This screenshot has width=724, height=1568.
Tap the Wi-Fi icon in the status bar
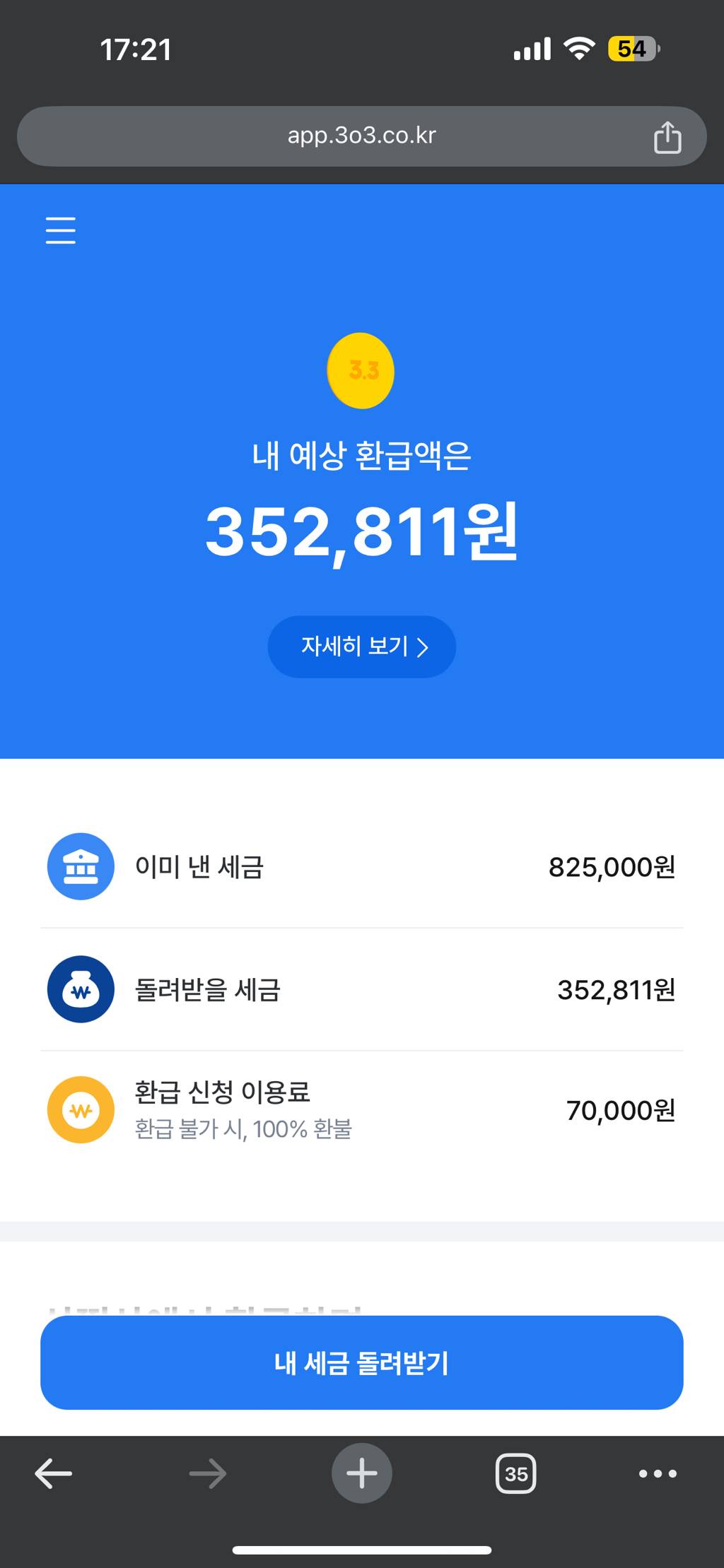pyautogui.click(x=580, y=48)
